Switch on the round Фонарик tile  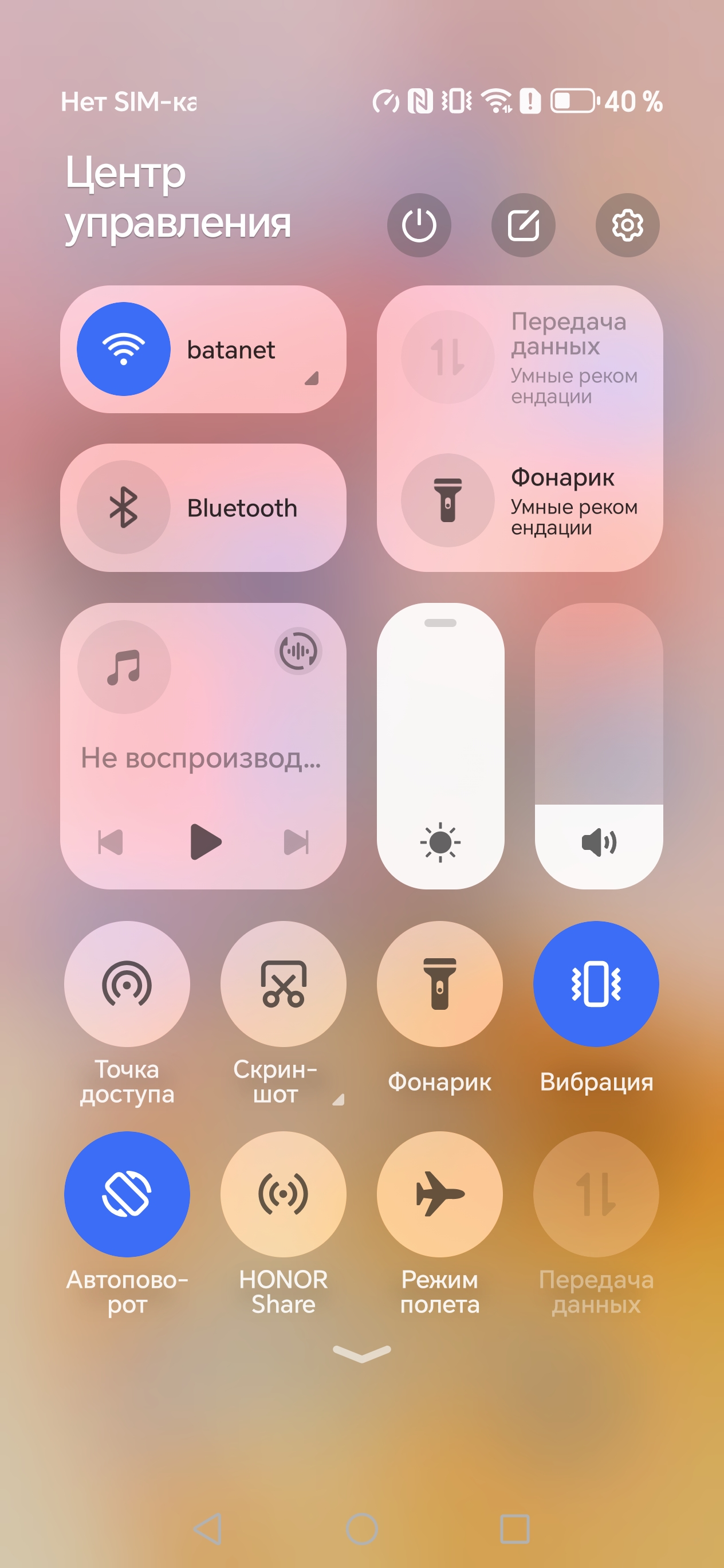point(439,983)
